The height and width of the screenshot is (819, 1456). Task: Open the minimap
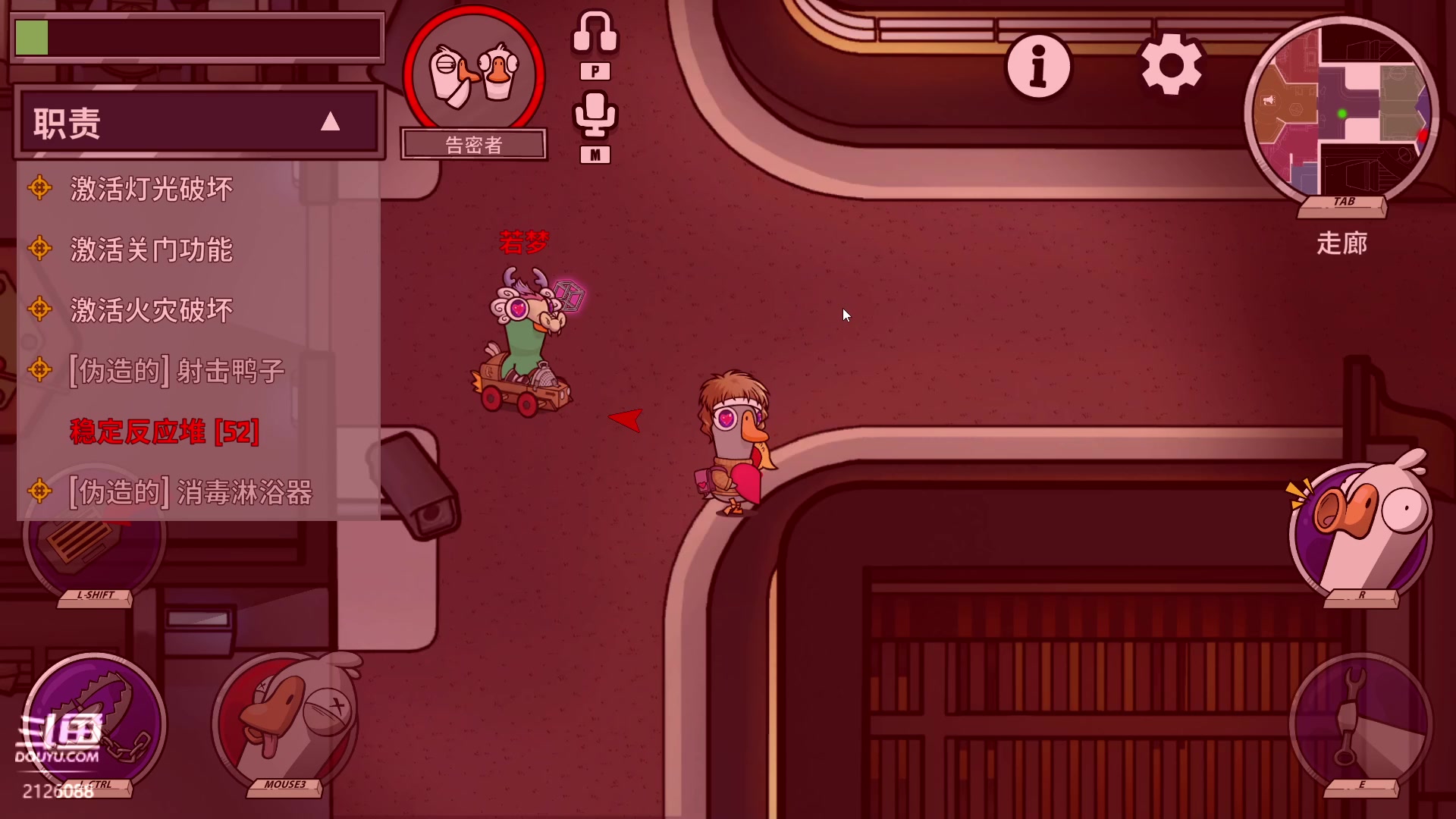coord(1341,111)
